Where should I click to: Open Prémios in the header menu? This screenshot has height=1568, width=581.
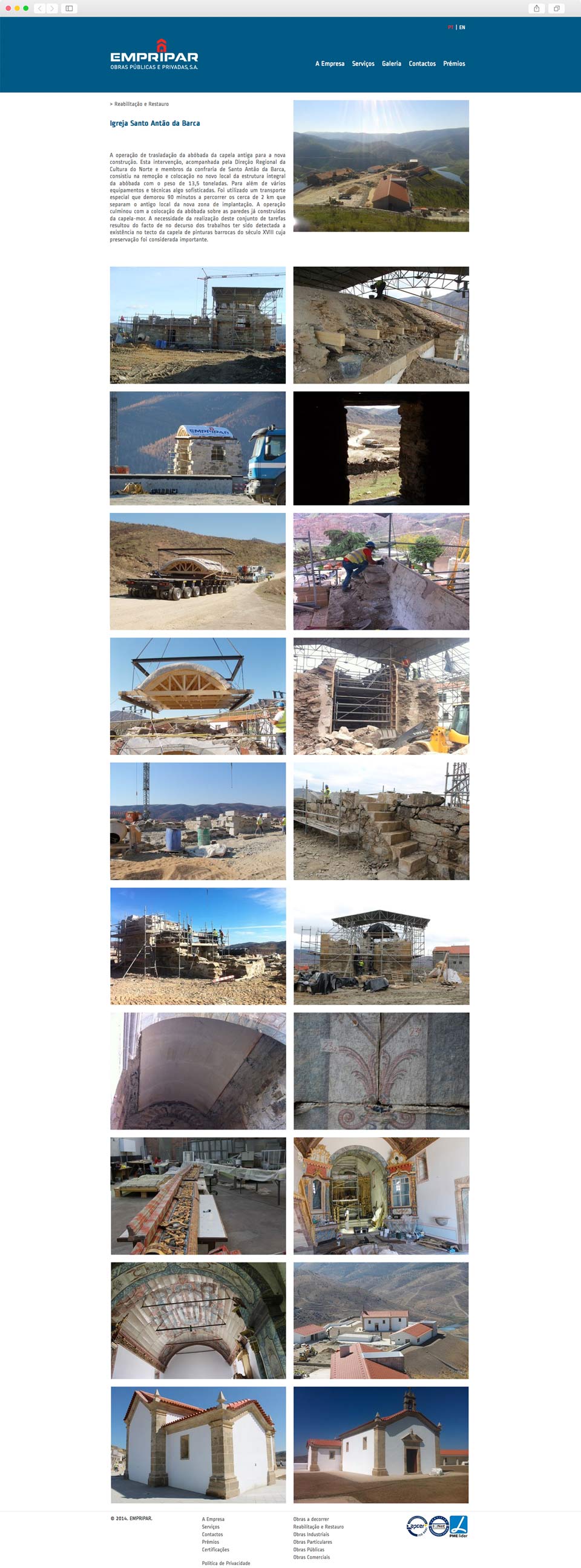coord(454,64)
